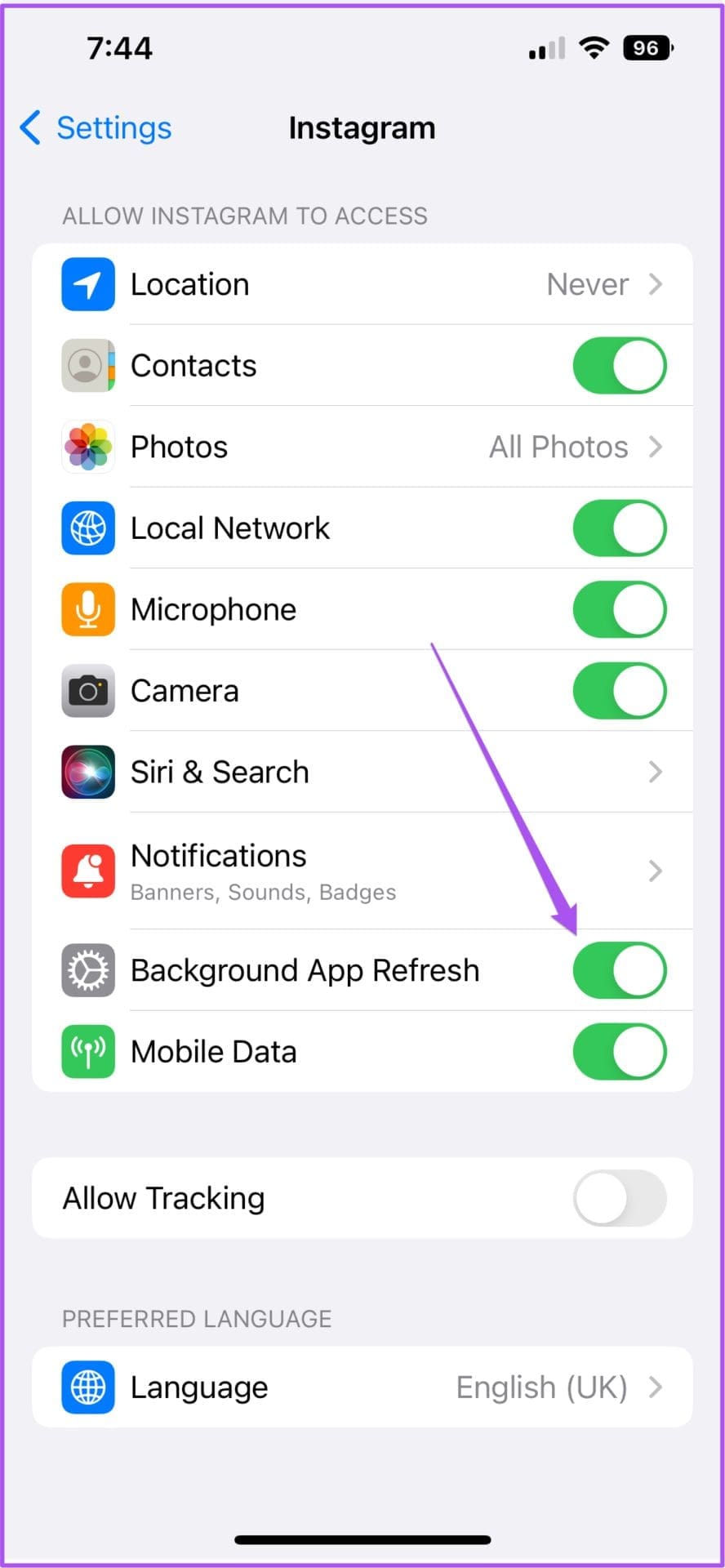
Task: Enable Allow Tracking
Action: (620, 1198)
